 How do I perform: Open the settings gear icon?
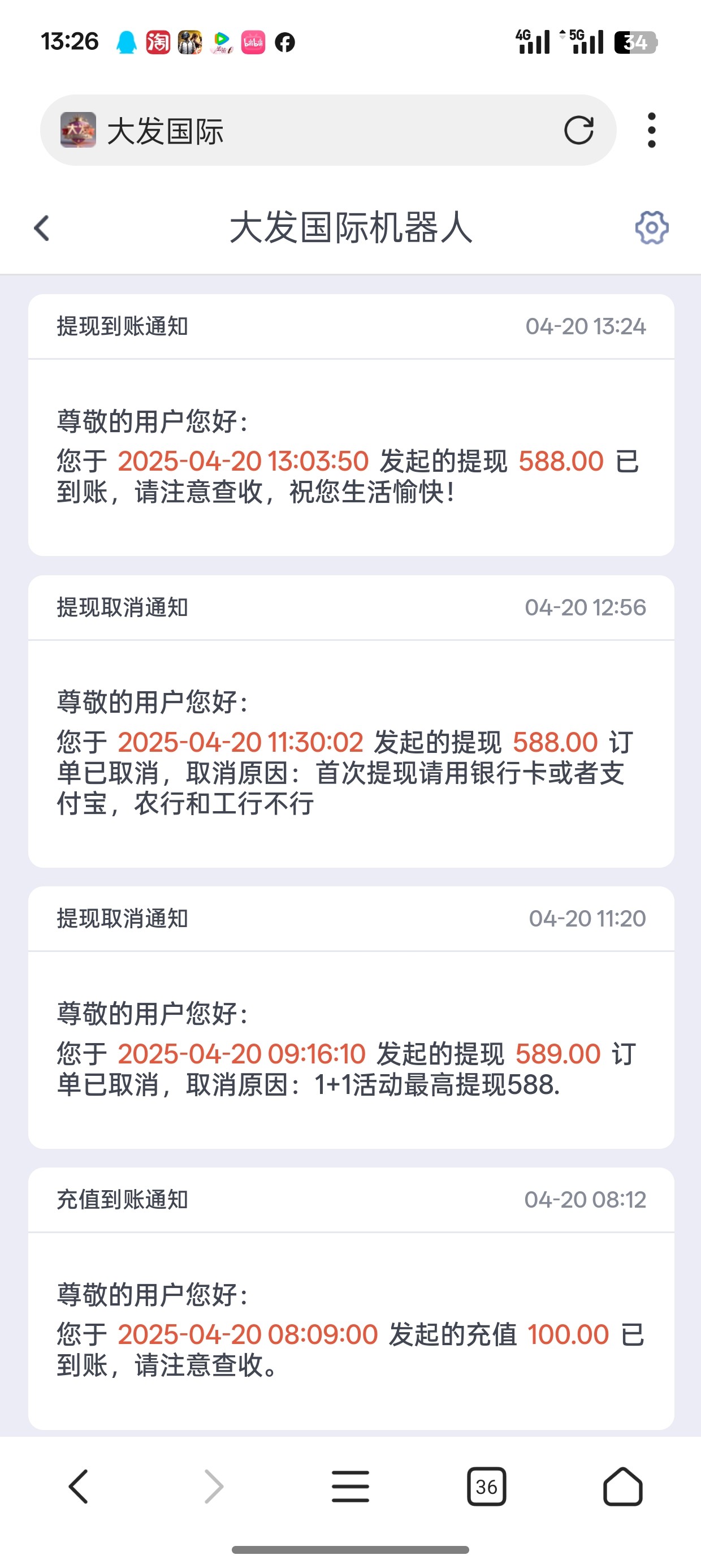tap(652, 227)
